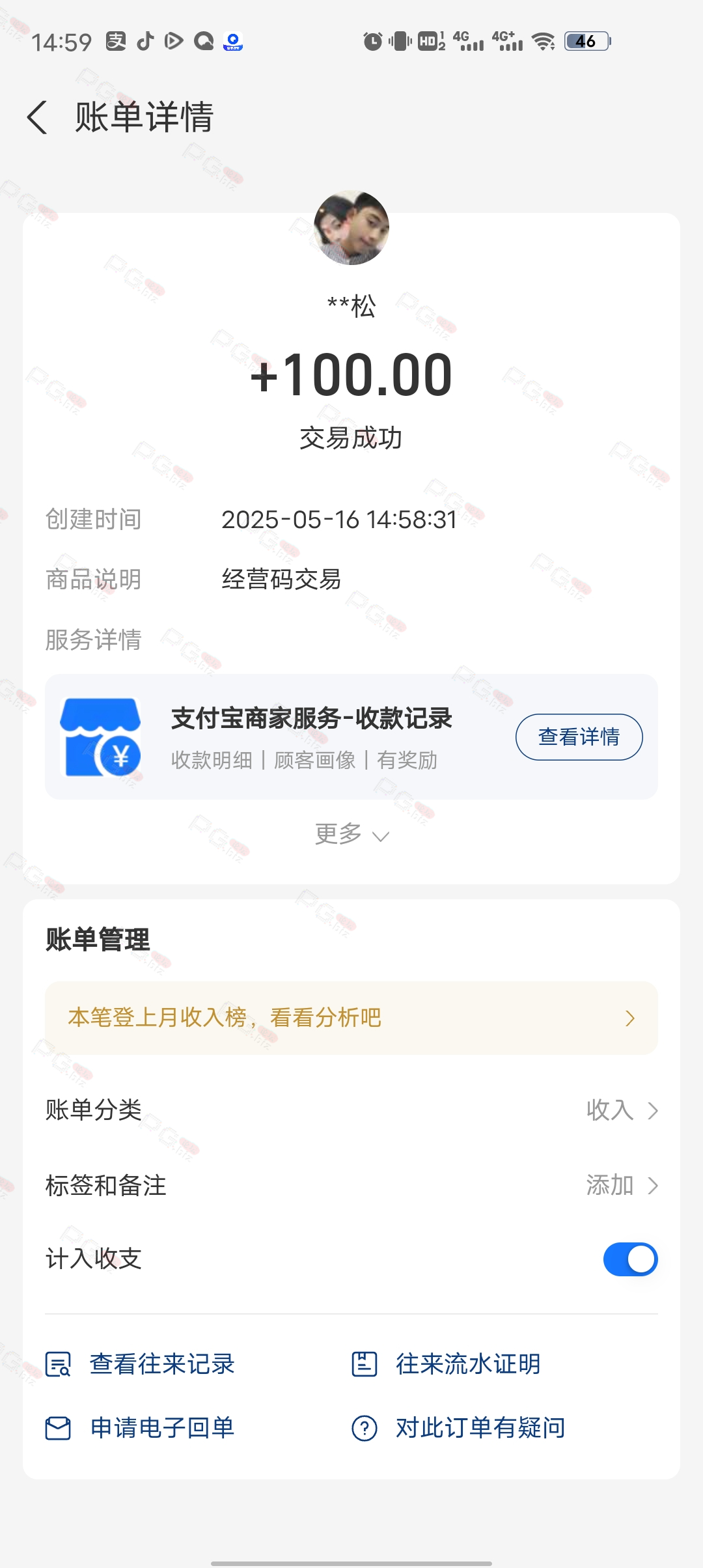Open 账单分类 row

351,1110
